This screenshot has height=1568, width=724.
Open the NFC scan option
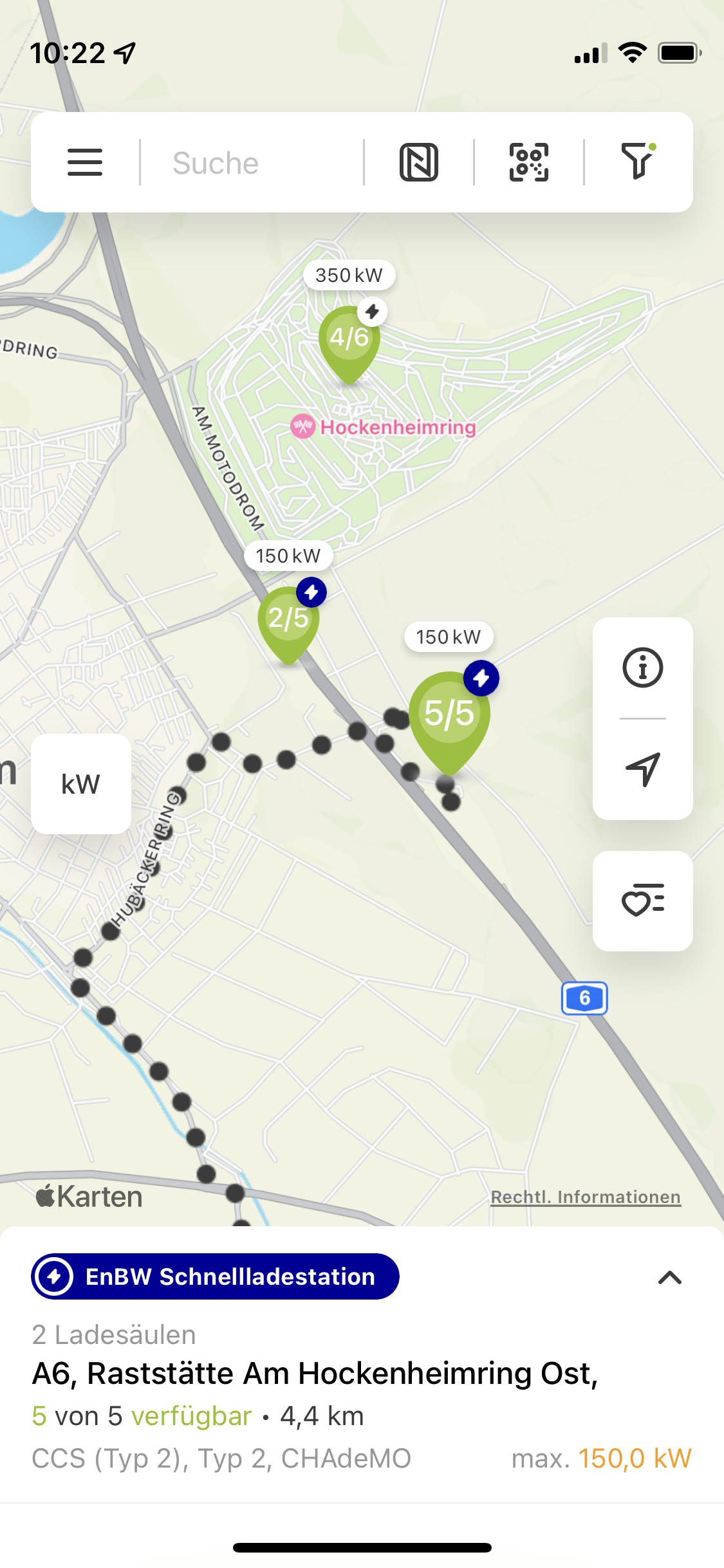tap(419, 162)
